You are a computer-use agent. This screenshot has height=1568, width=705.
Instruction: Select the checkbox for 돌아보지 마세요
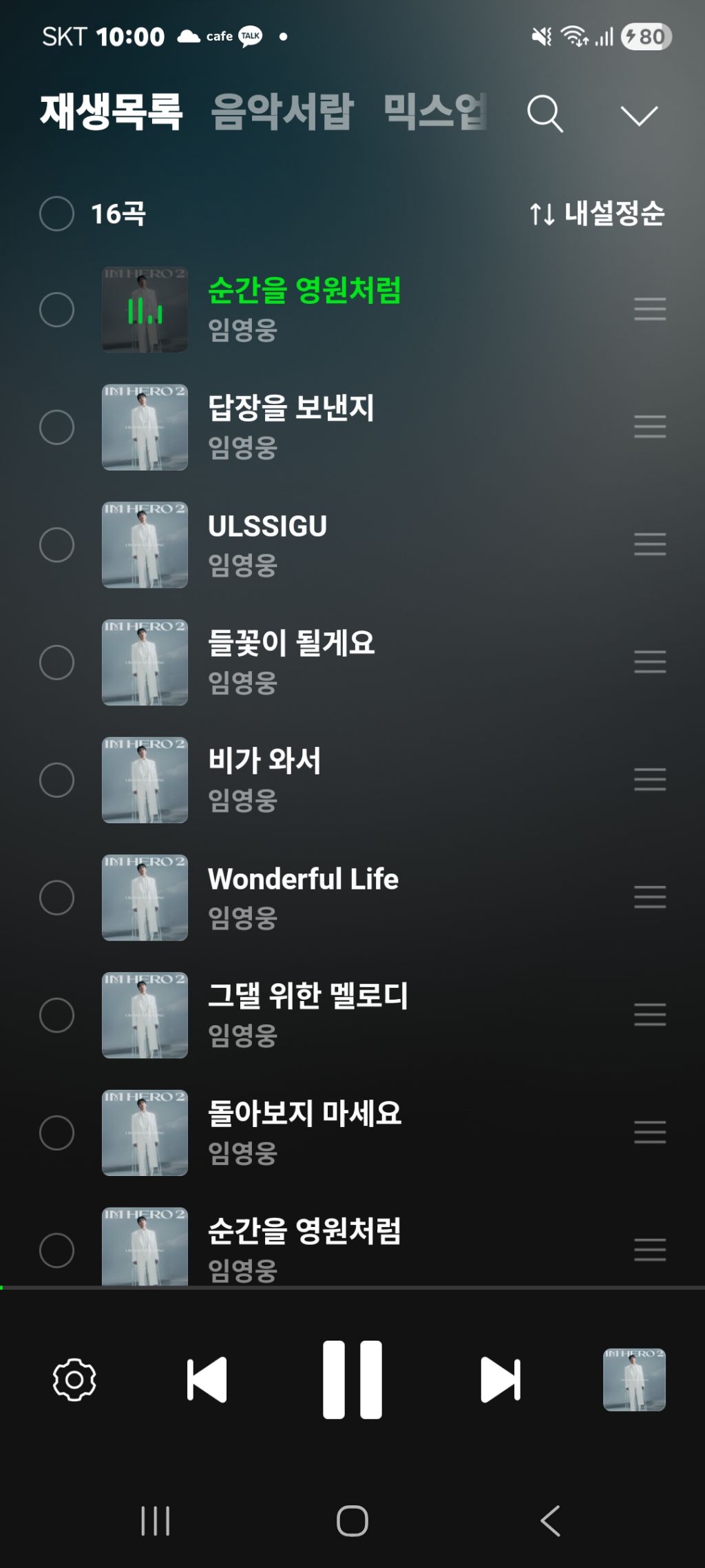pos(56,1133)
